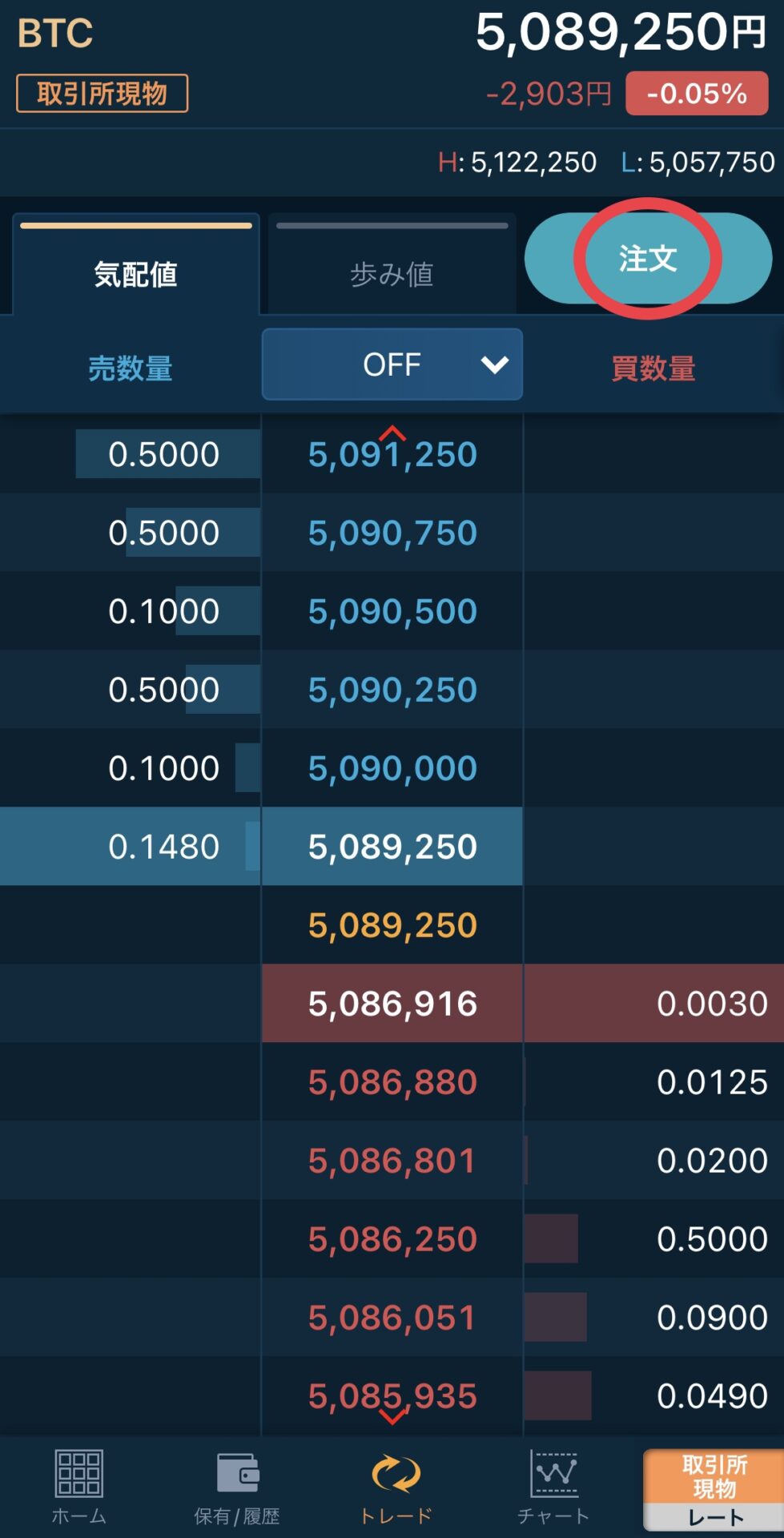Go to the ホーム tab
This screenshot has width=784, height=1538.
(78, 1488)
